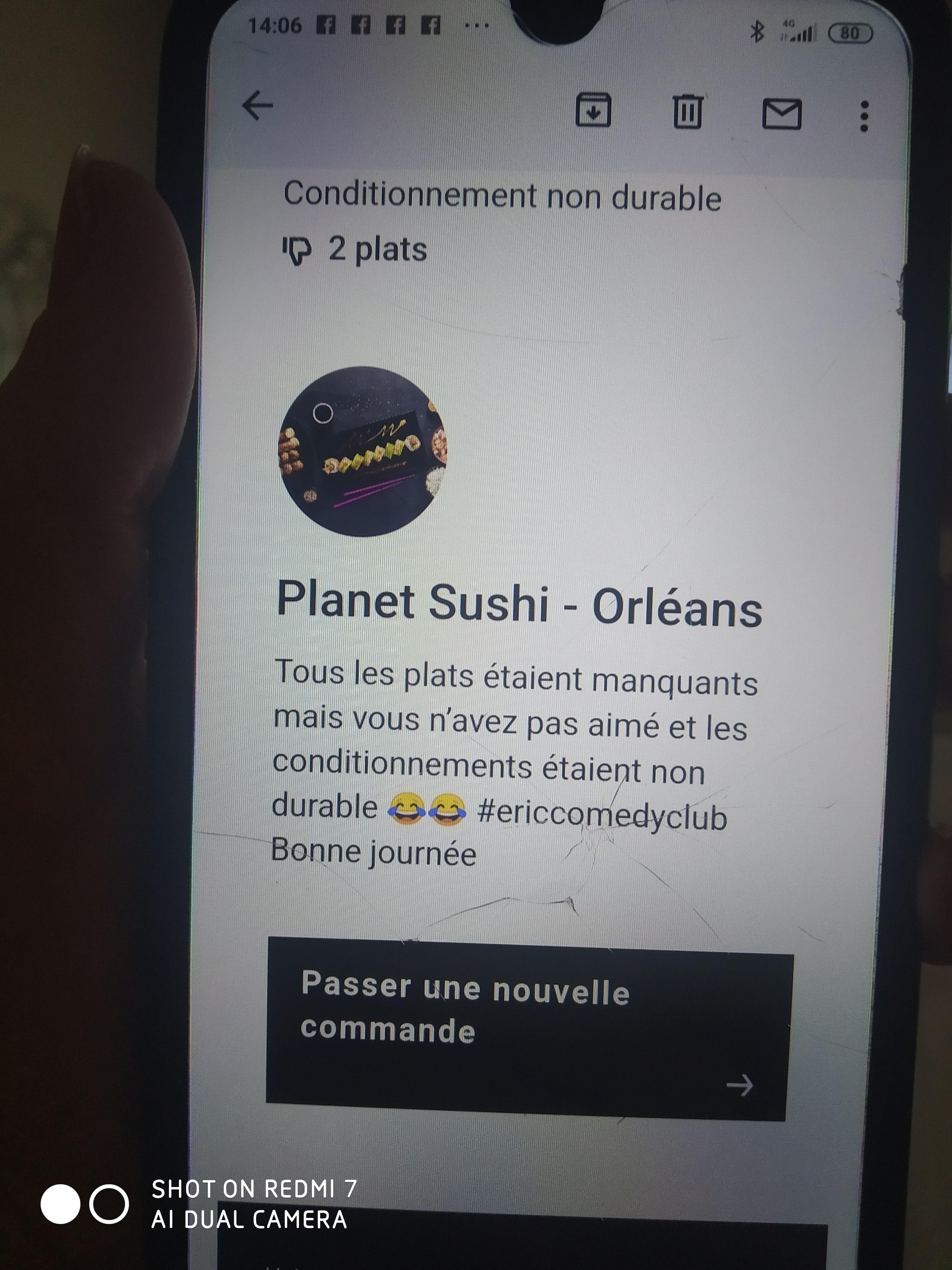This screenshot has height=1270, width=952.
Task: Mark the email as unread
Action: point(782,114)
